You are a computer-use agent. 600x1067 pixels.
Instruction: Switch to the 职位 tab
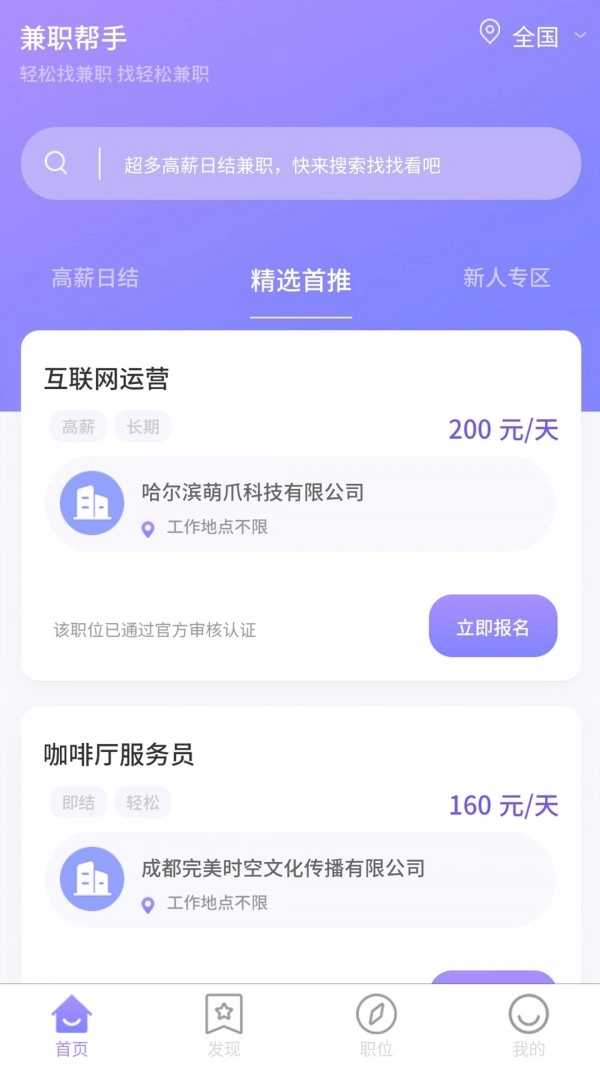coord(376,1025)
